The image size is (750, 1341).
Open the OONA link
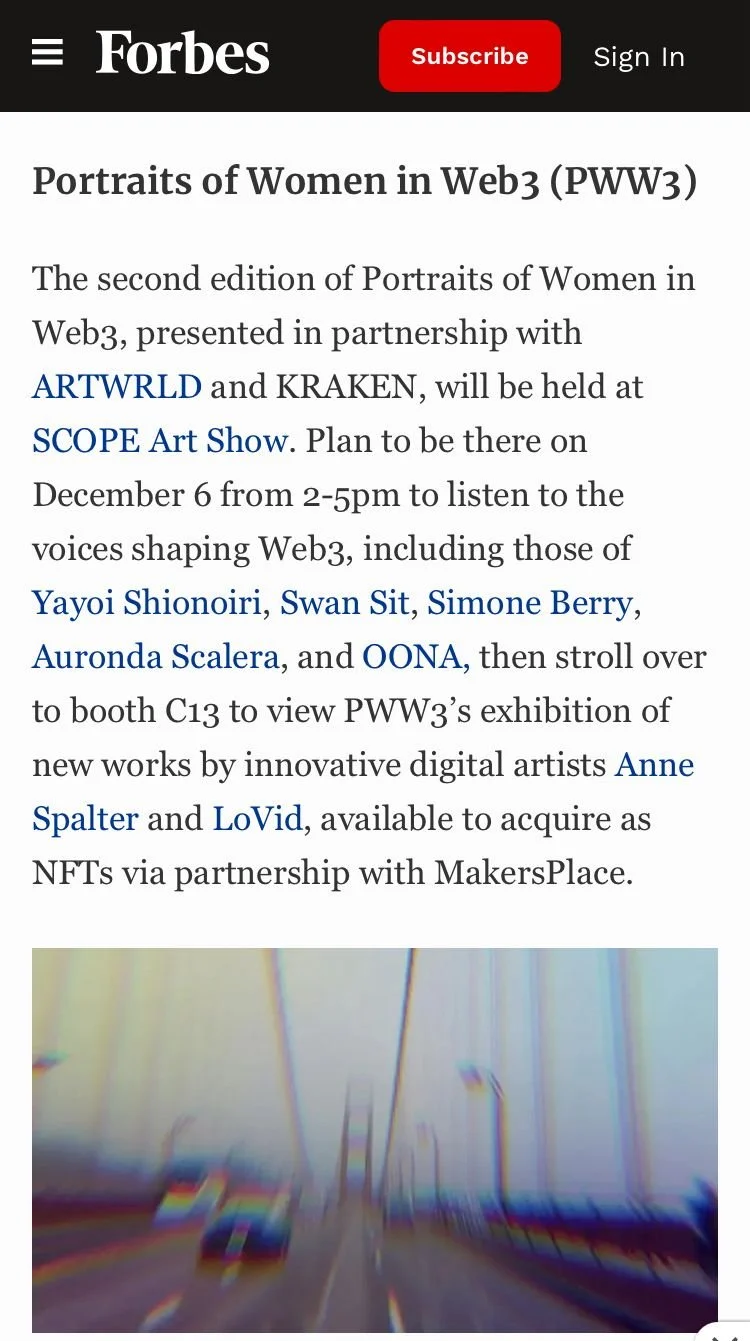pyautogui.click(x=411, y=657)
